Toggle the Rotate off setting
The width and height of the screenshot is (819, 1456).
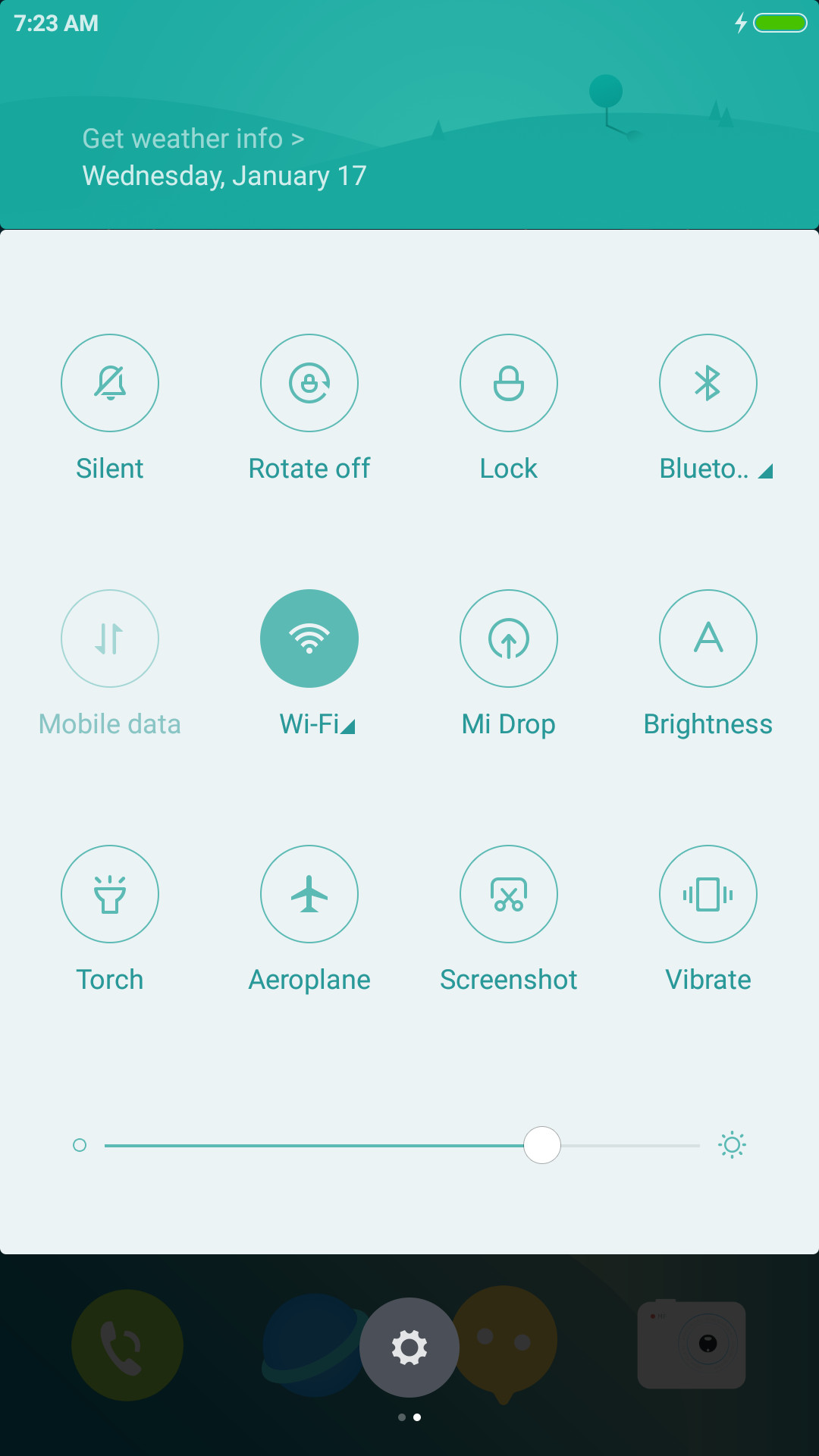coord(309,383)
